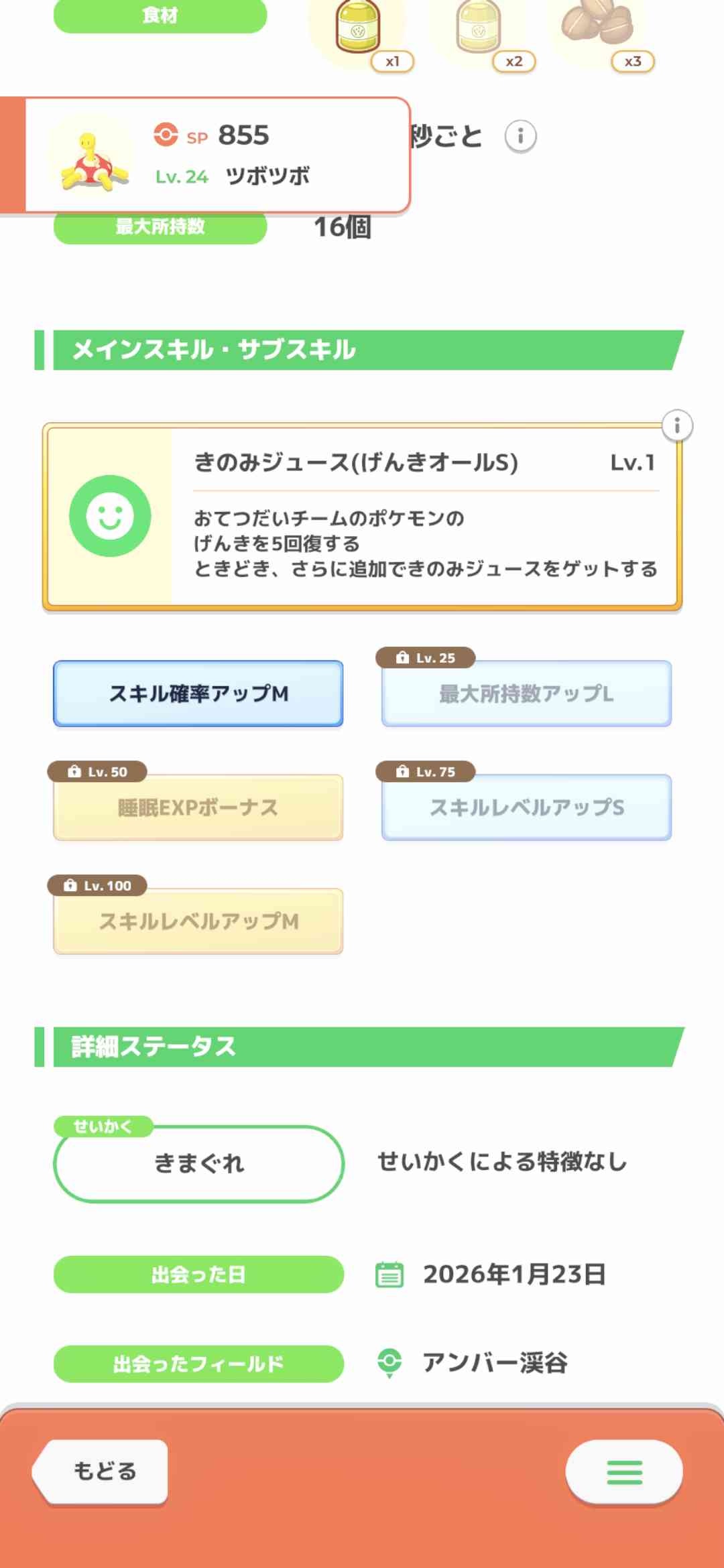
Task: Open the hamburger menu button
Action: (x=623, y=1472)
